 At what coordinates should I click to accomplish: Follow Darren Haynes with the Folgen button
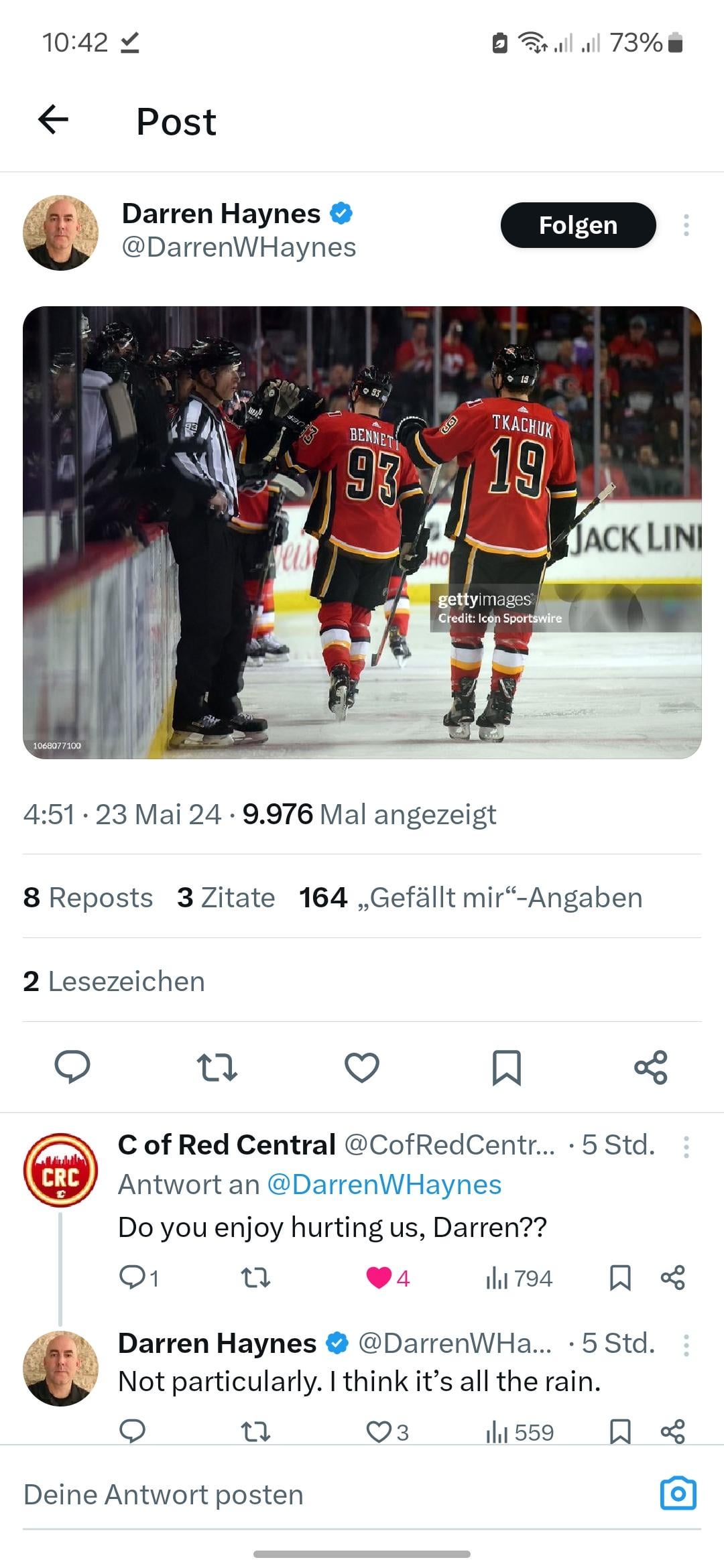pos(577,225)
